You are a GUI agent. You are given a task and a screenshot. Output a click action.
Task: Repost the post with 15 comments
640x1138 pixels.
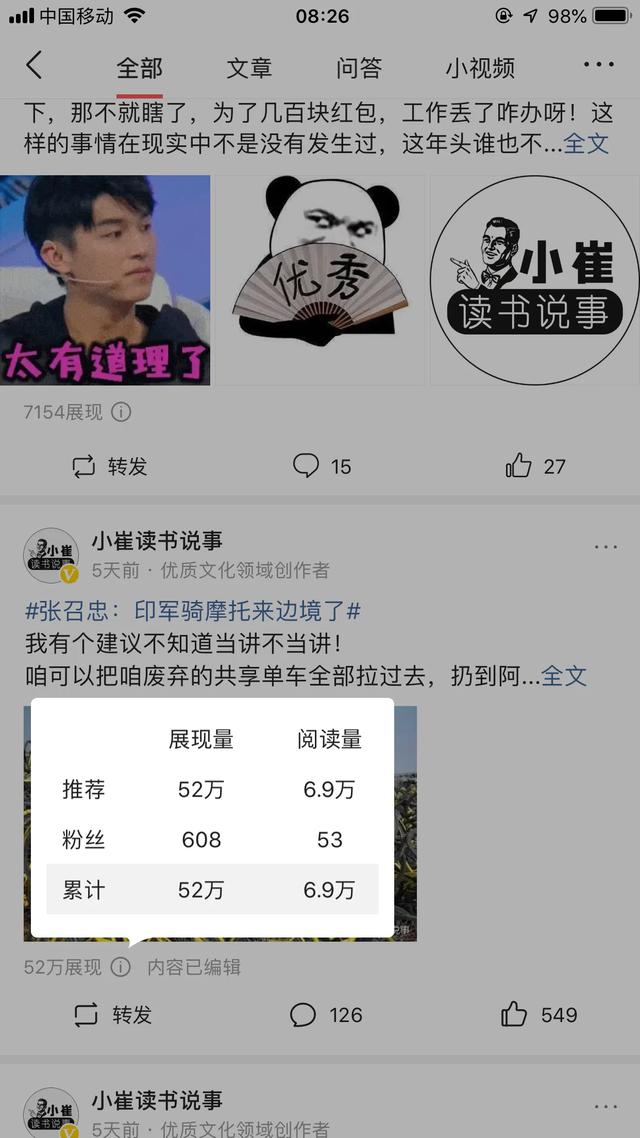(110, 466)
